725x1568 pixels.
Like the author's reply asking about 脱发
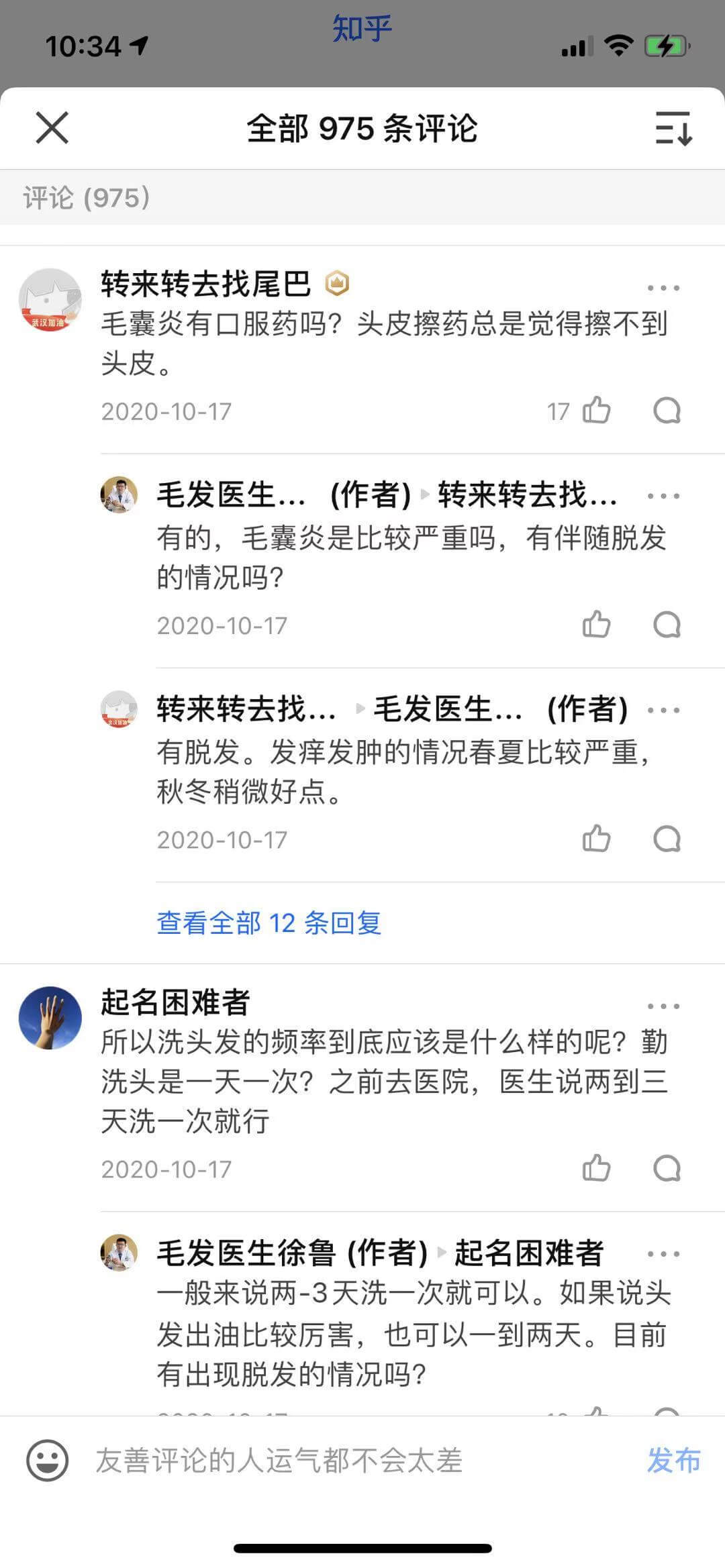(x=596, y=625)
